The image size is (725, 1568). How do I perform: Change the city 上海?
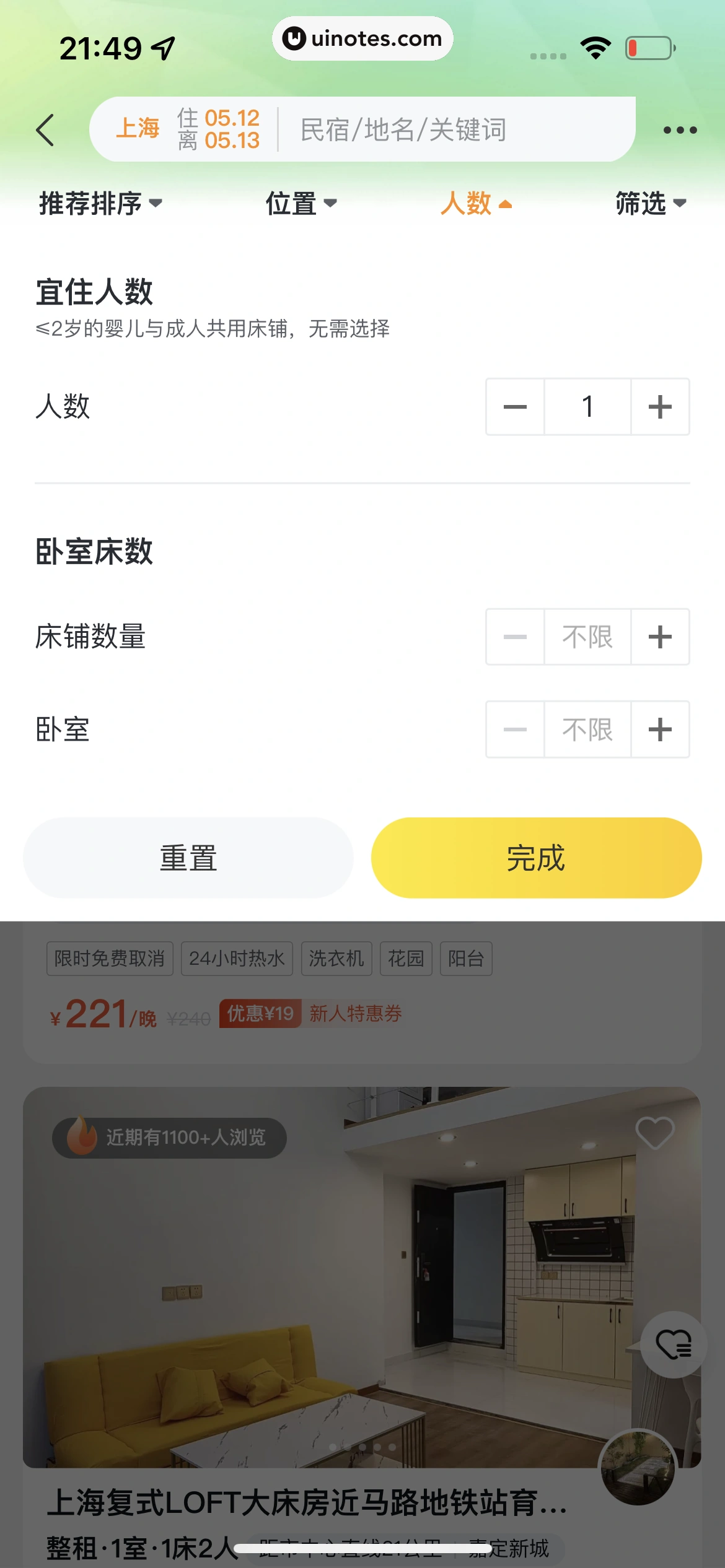click(x=138, y=129)
